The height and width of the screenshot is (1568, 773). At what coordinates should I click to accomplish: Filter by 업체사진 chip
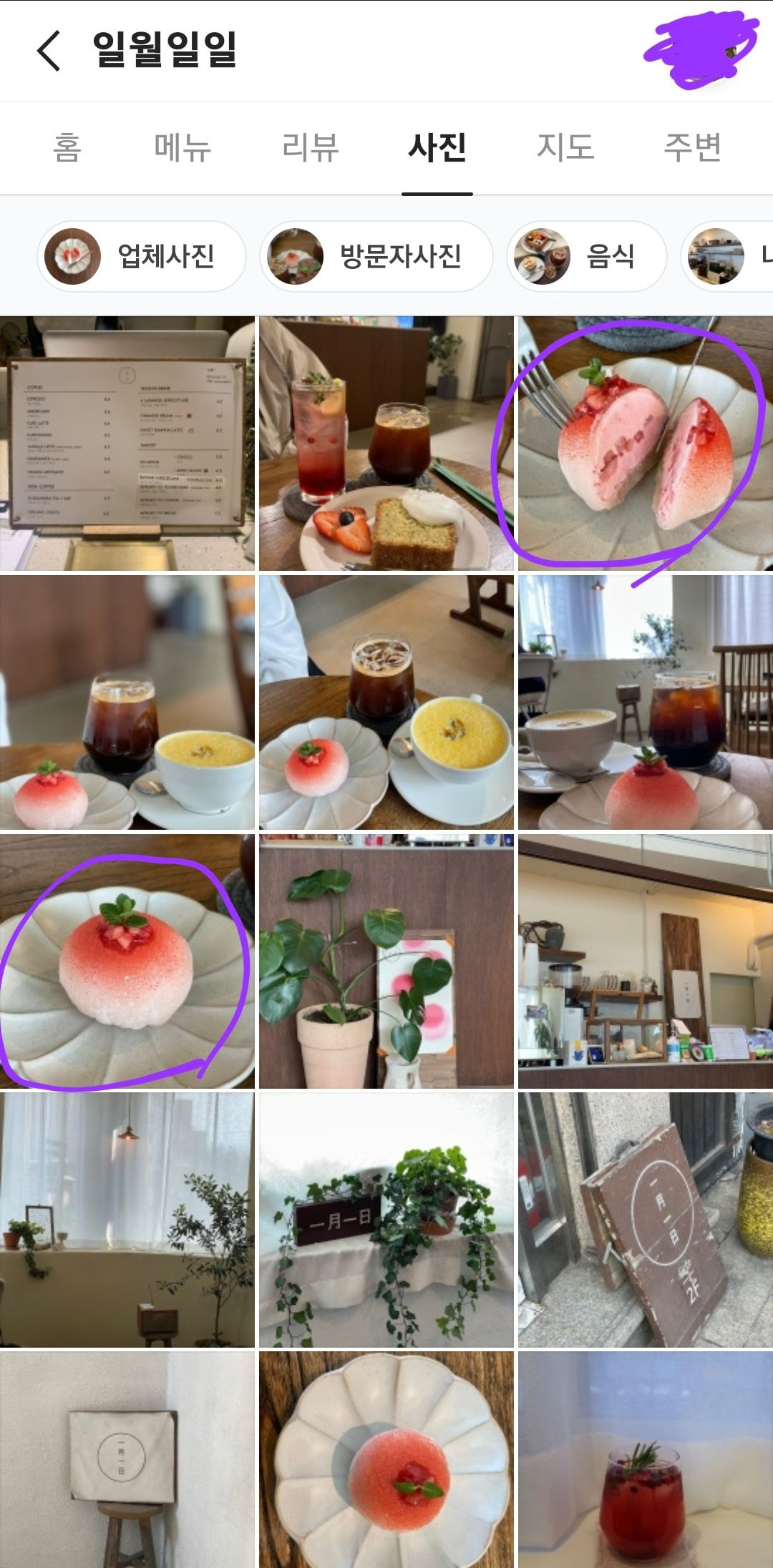(x=142, y=256)
